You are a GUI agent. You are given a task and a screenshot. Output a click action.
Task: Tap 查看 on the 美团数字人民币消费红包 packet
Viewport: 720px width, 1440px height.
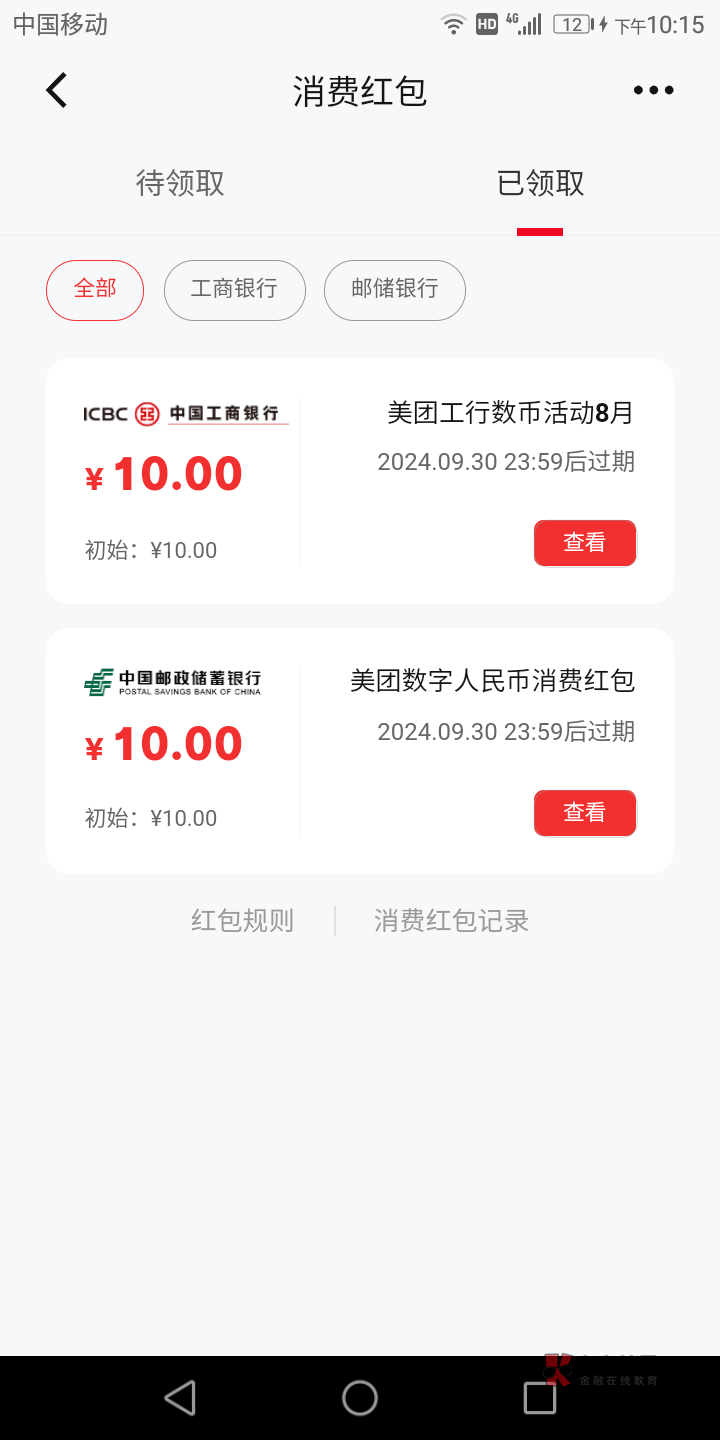tap(585, 813)
